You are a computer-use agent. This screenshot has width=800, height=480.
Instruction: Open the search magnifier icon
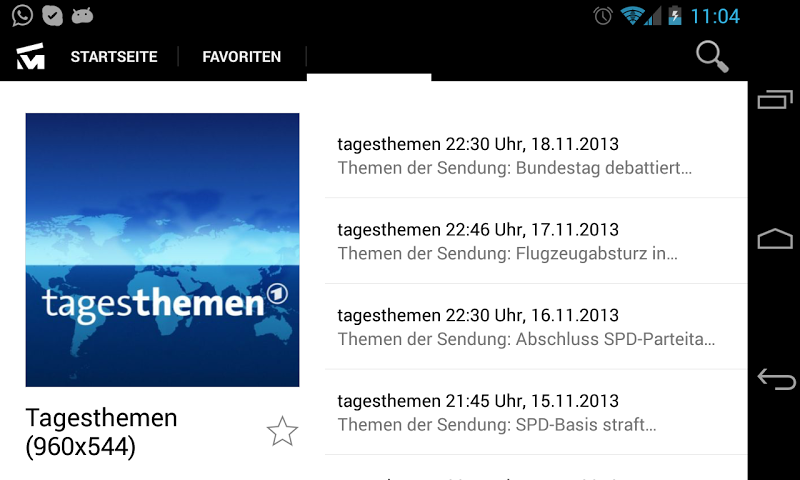click(712, 57)
